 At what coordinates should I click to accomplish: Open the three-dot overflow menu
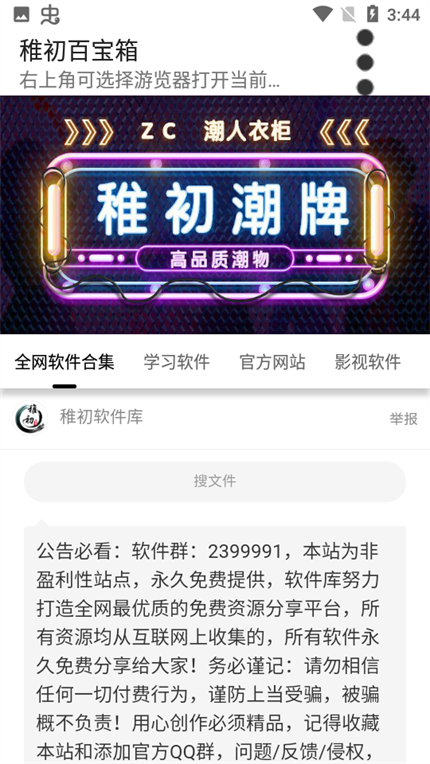click(365, 62)
